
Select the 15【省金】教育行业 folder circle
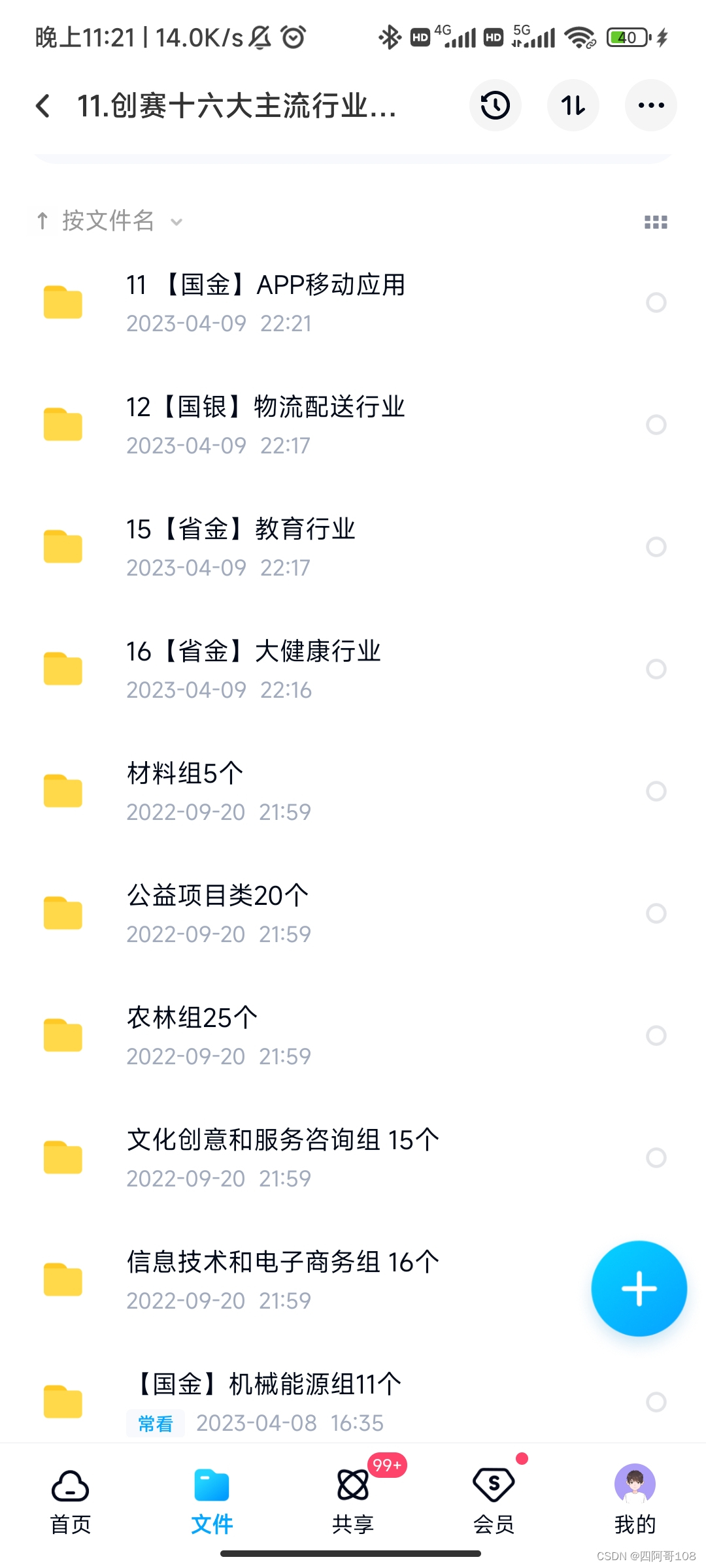[656, 547]
